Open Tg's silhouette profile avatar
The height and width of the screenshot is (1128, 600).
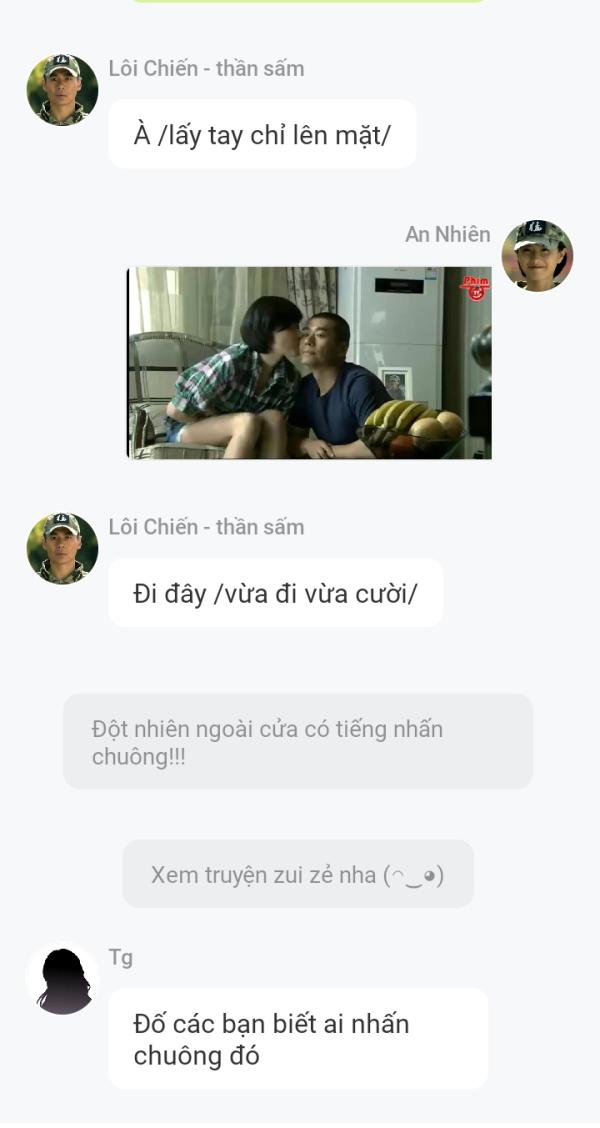click(63, 979)
